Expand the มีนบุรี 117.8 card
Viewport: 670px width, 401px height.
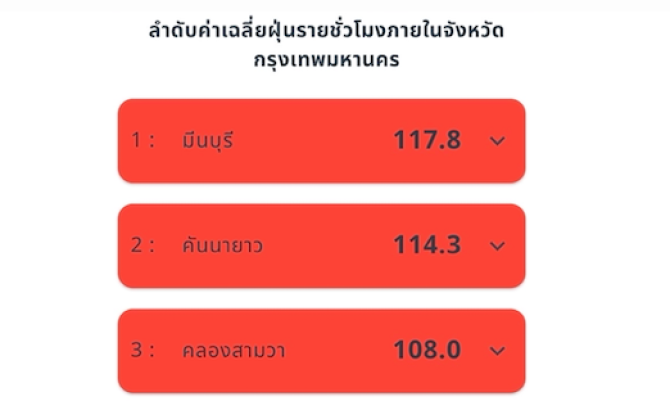[x=498, y=141]
